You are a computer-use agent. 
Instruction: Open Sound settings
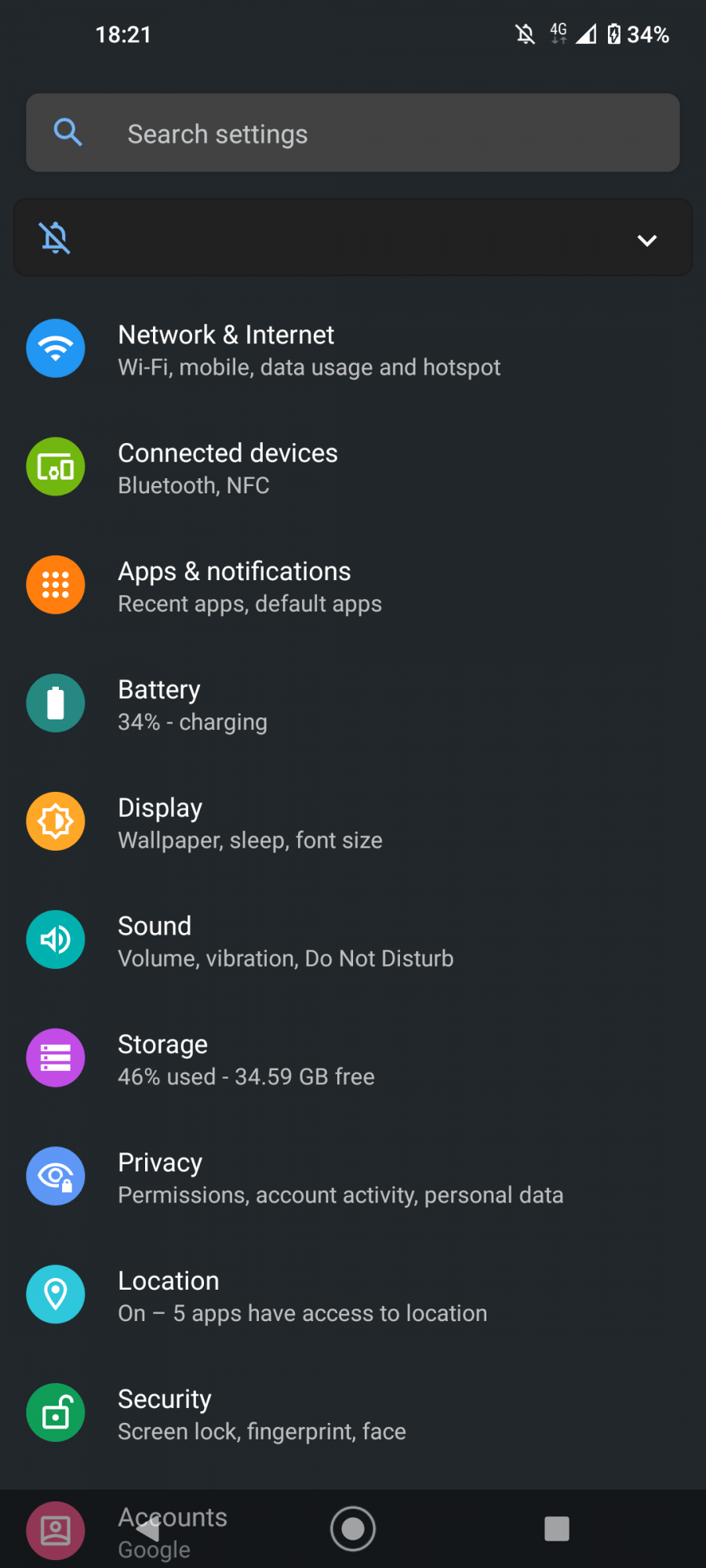coord(285,942)
